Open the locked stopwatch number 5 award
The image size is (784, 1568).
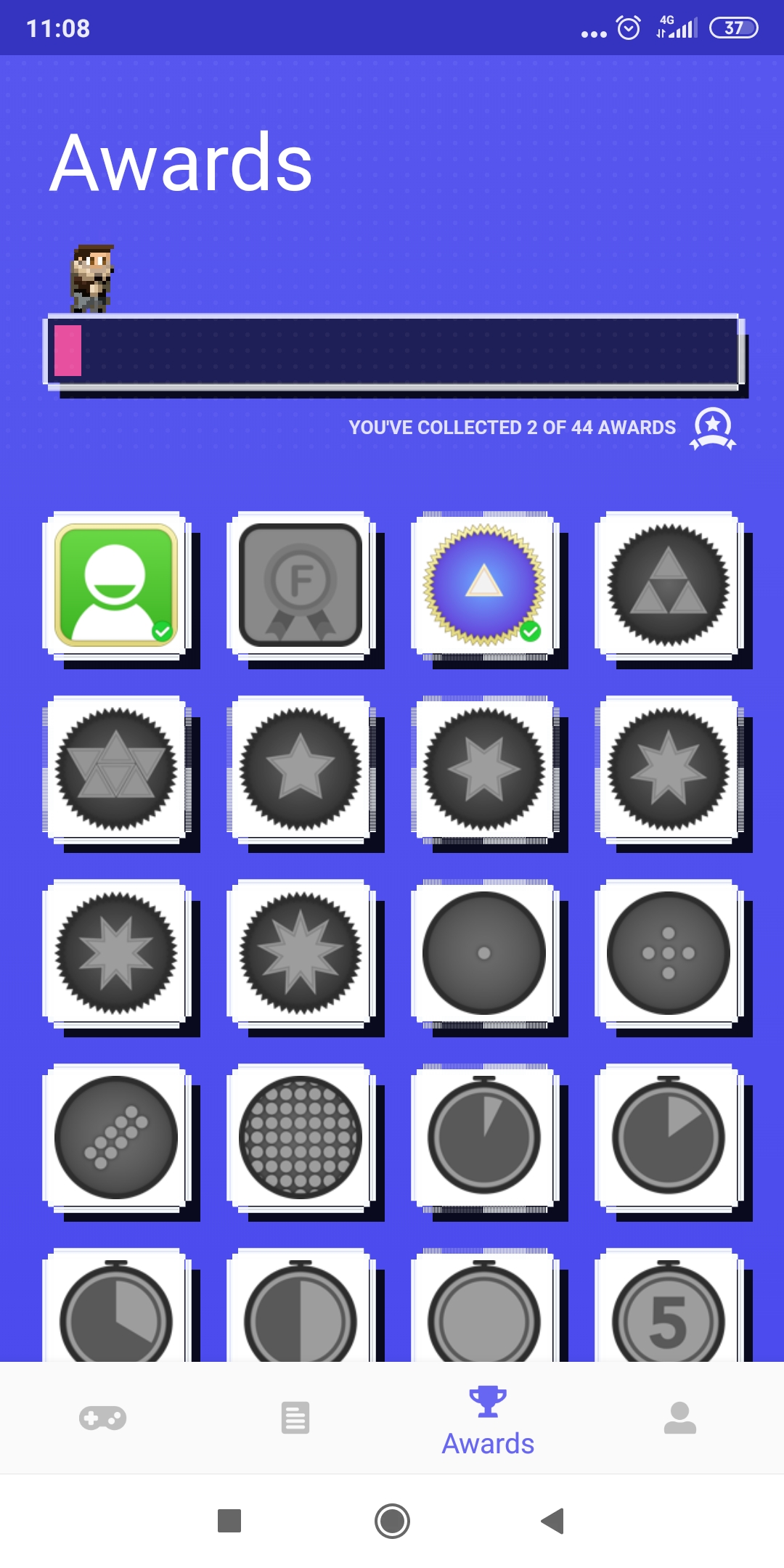pyautogui.click(x=669, y=1310)
